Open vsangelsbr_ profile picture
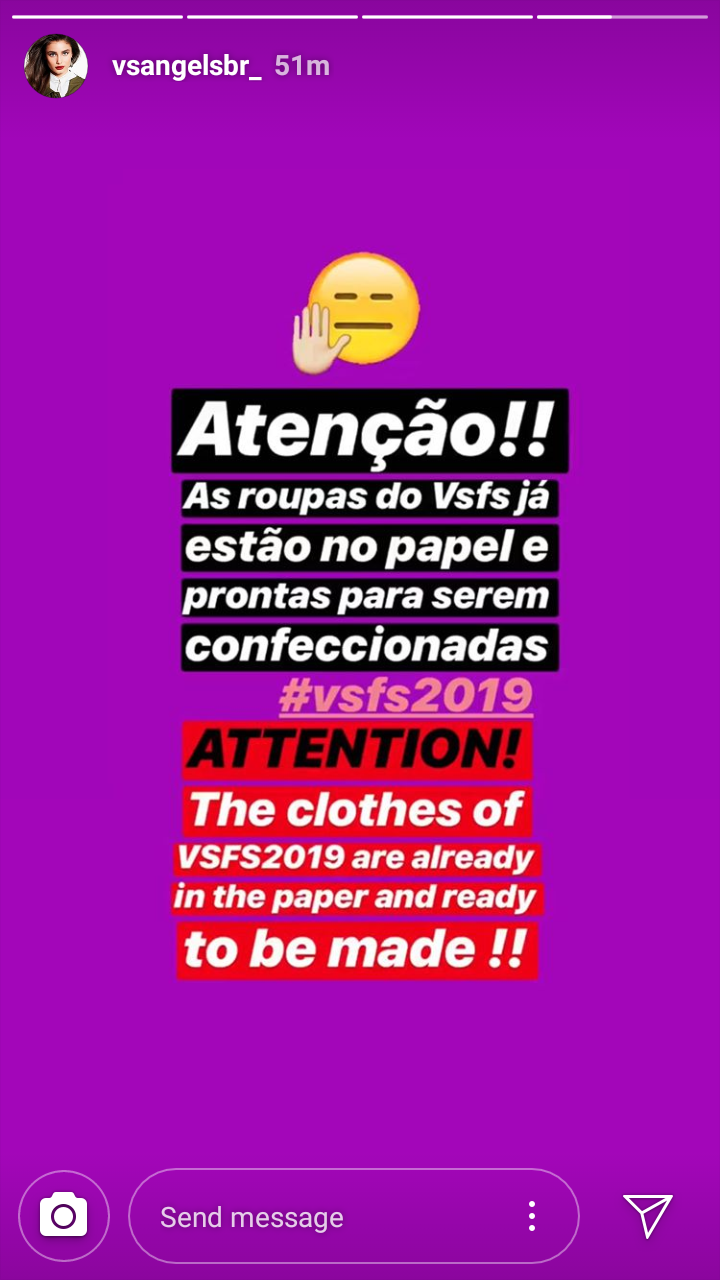This screenshot has width=720, height=1280. click(x=56, y=66)
